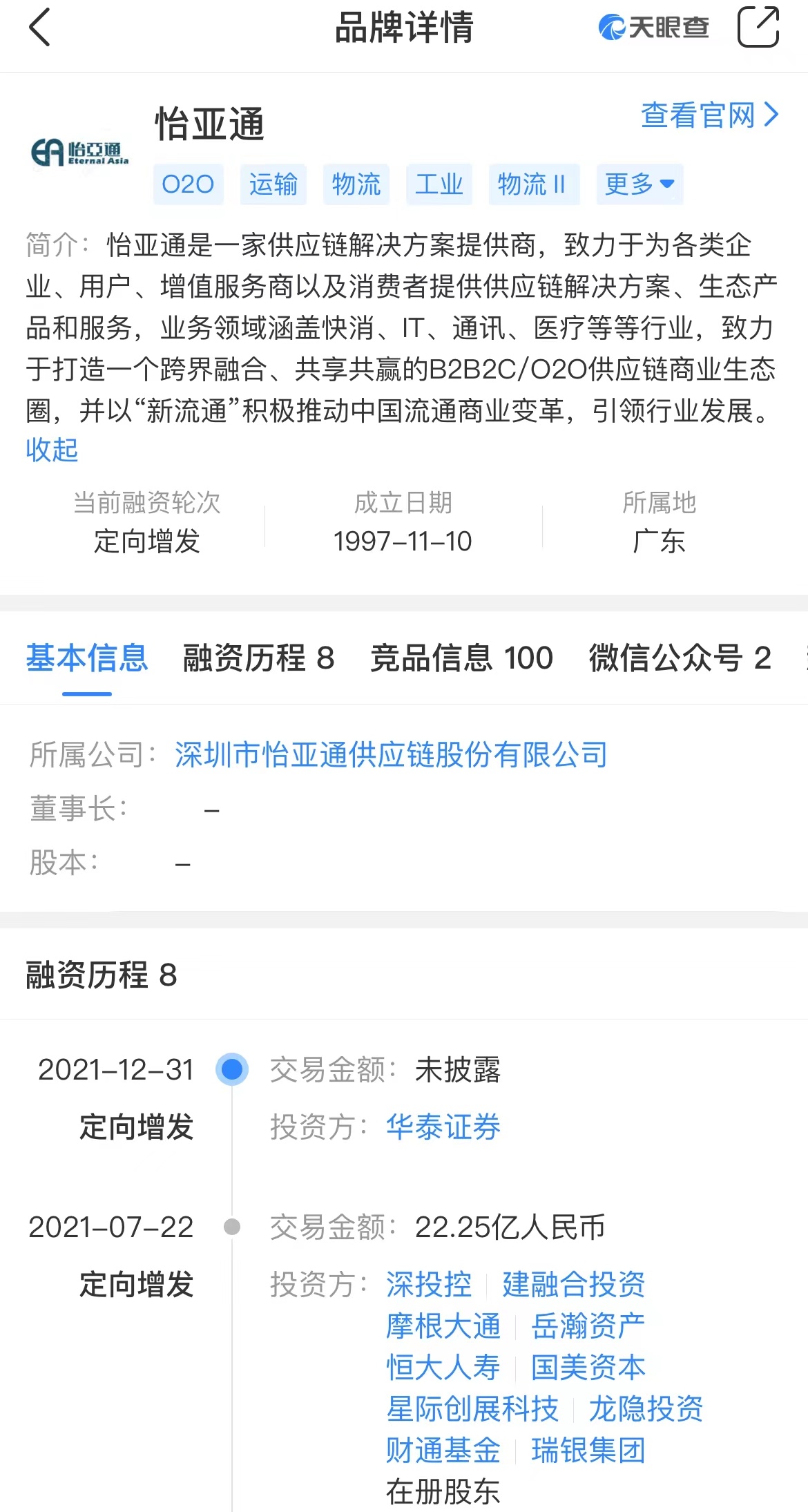
Task: Share this brand detail page
Action: [x=758, y=28]
